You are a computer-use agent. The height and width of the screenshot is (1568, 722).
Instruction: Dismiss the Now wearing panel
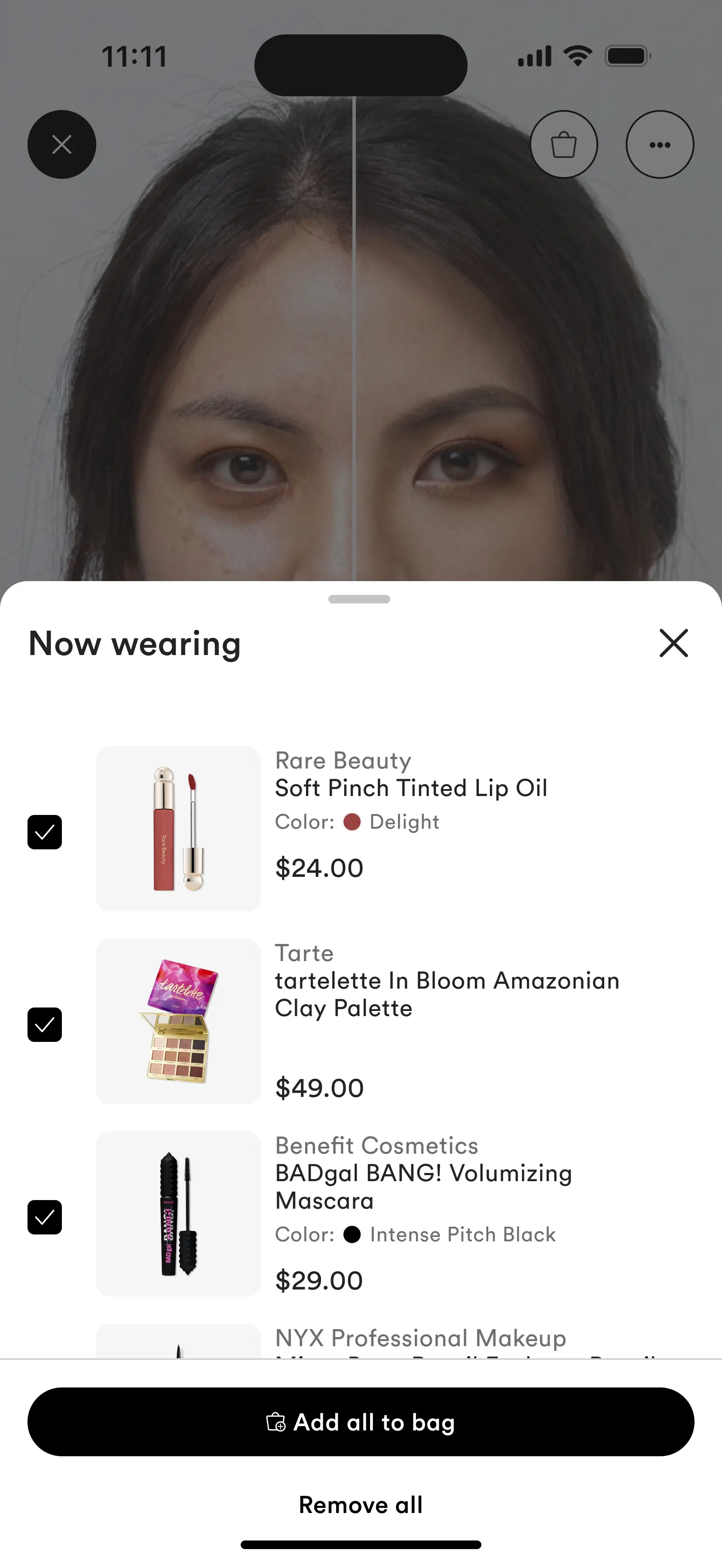tap(673, 644)
